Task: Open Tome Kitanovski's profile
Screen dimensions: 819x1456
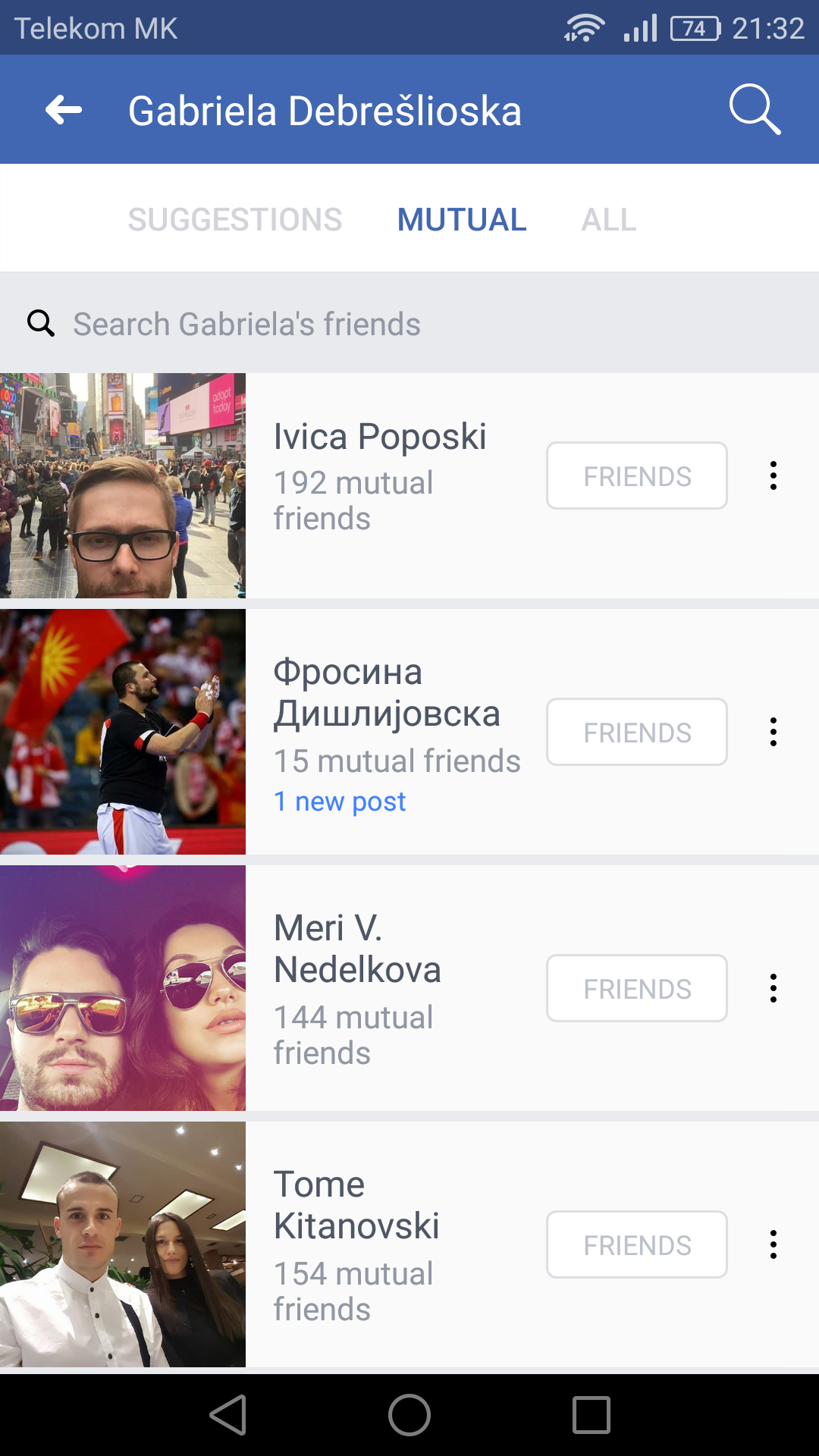Action: 356,1205
